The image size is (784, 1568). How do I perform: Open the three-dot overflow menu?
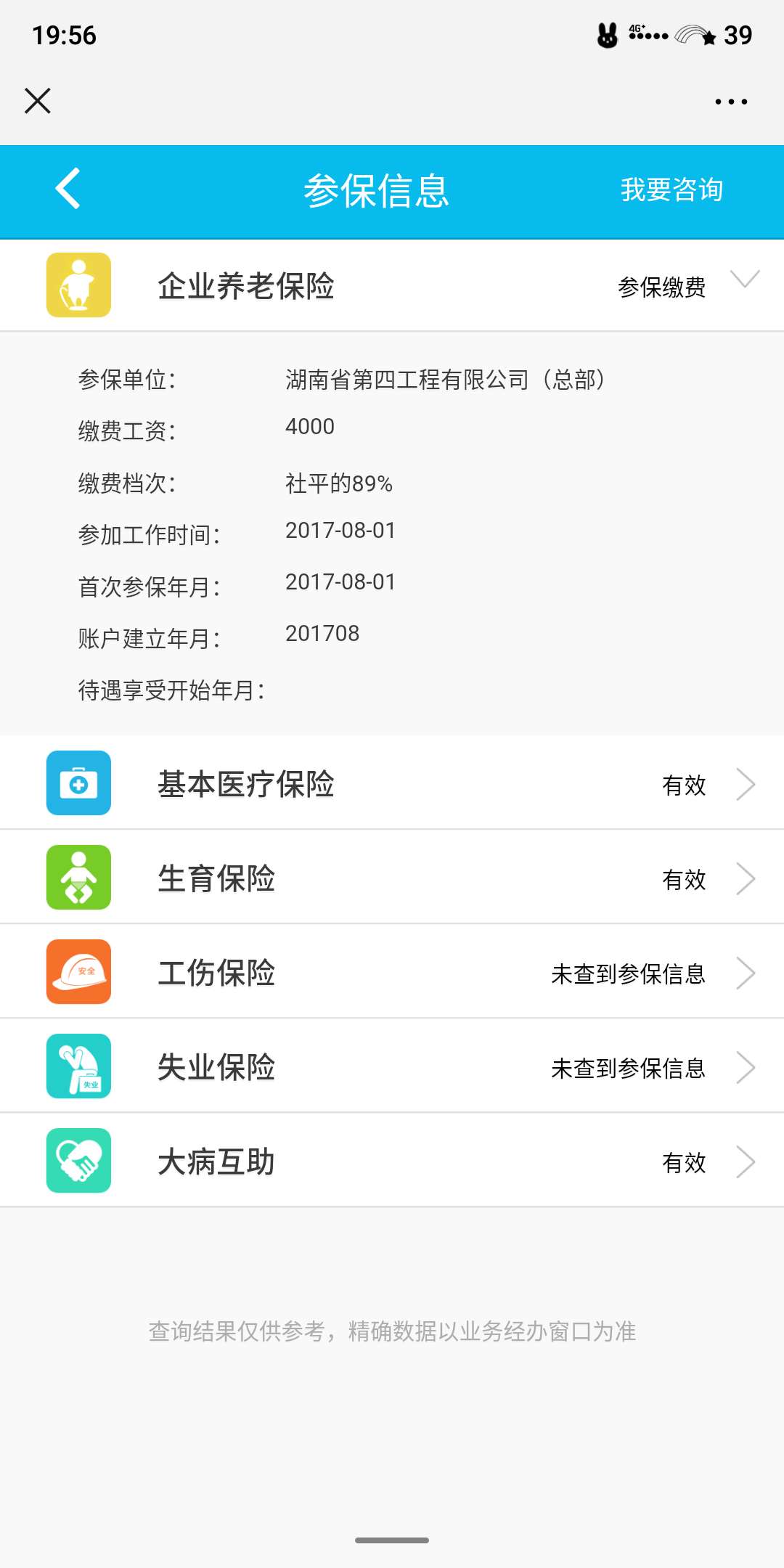pos(731,102)
